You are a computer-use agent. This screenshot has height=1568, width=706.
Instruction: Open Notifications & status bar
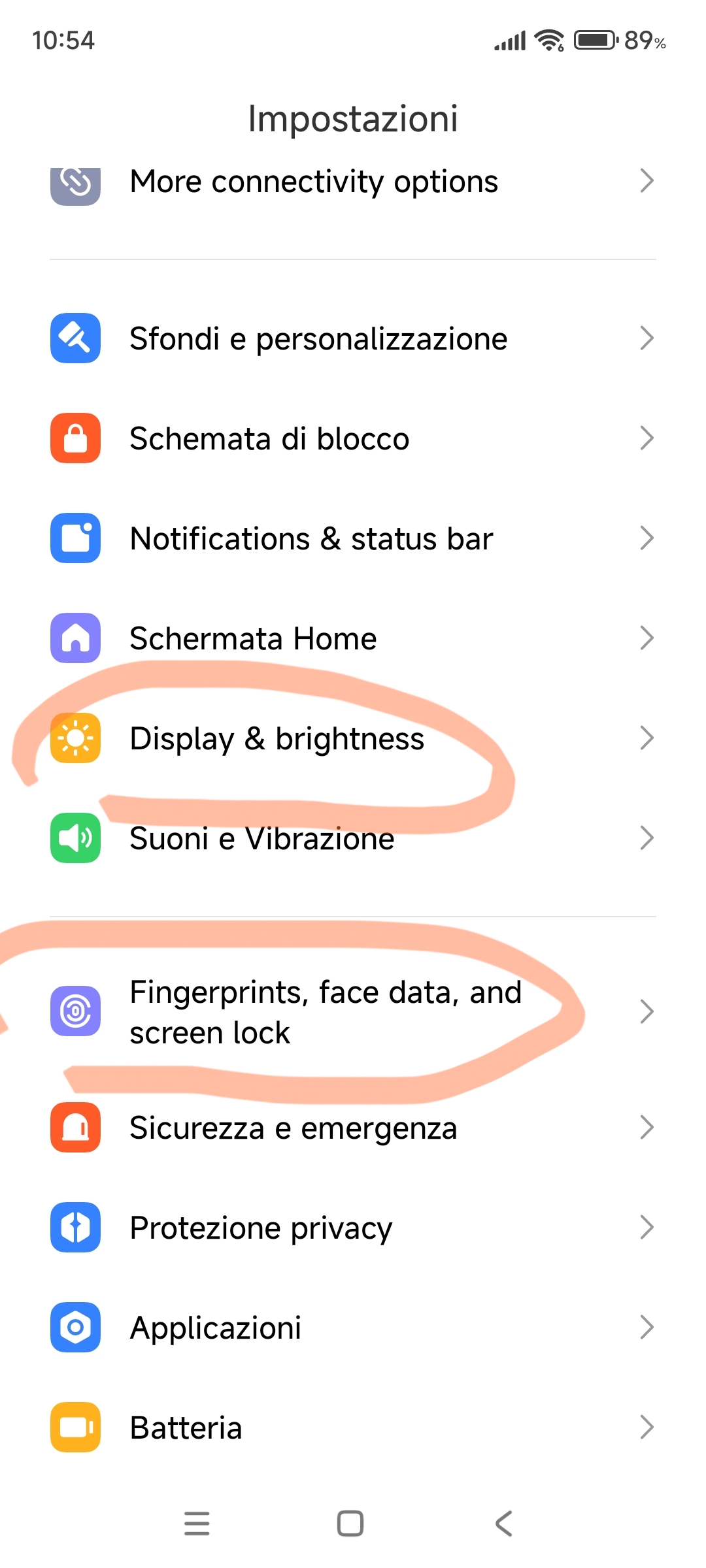click(x=353, y=538)
